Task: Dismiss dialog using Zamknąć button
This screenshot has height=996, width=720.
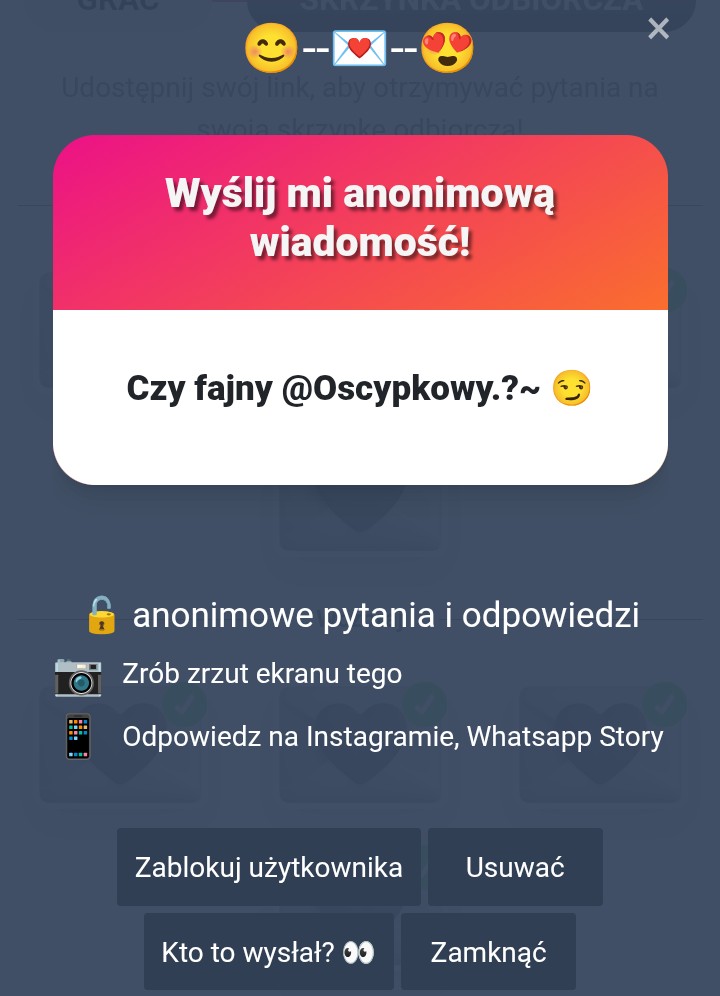Action: pos(488,952)
